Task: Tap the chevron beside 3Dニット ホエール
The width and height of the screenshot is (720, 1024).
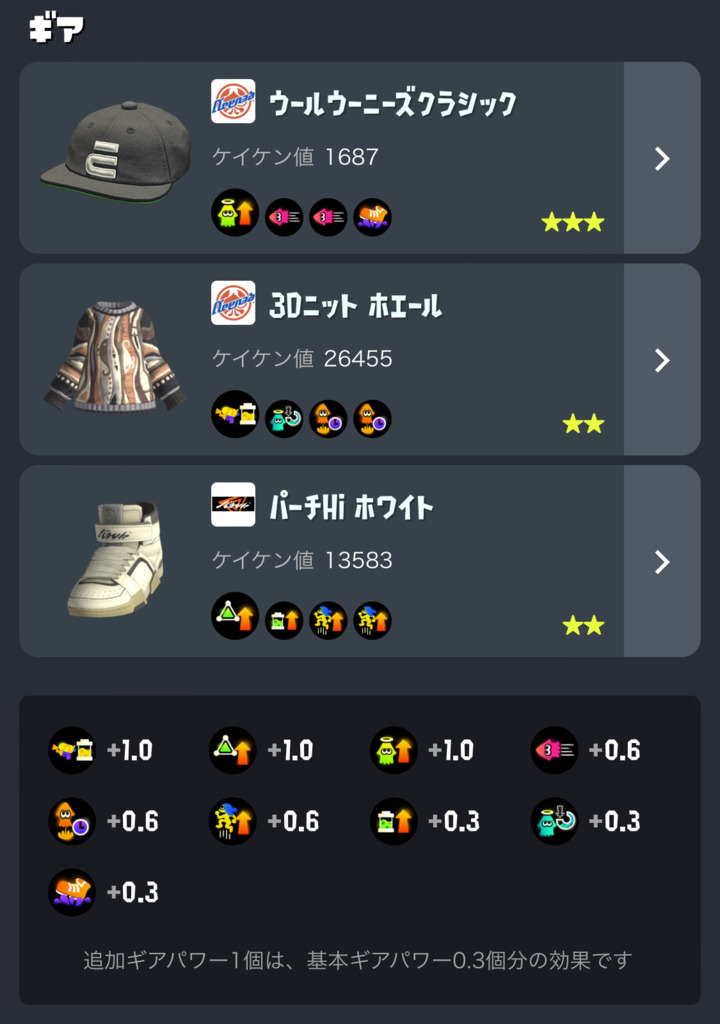Action: tap(662, 360)
